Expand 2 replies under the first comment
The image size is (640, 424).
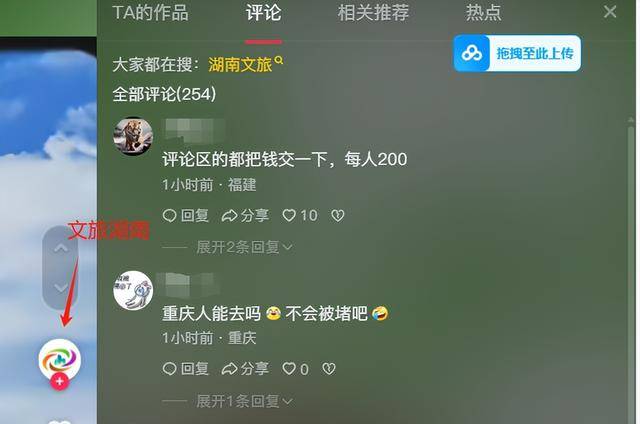pyautogui.click(x=243, y=246)
